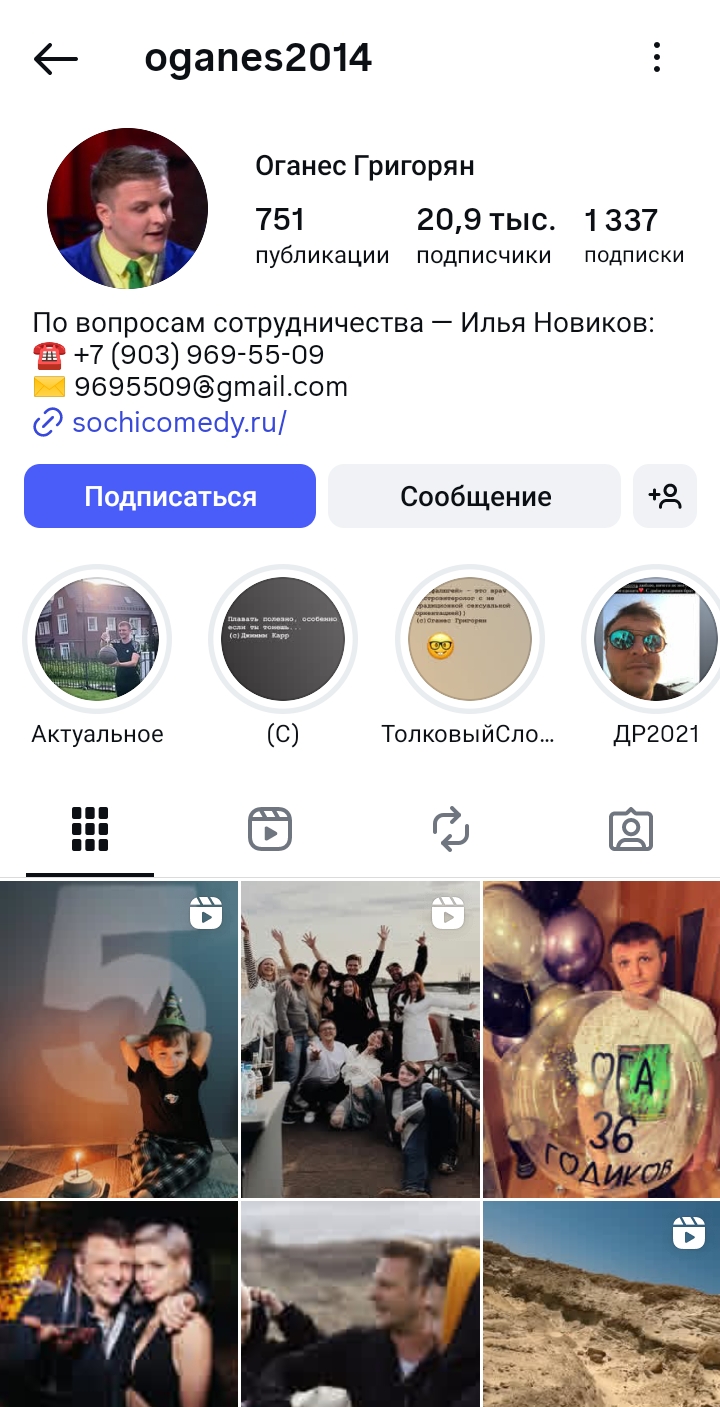Show suggested accounts via add-person icon
The image size is (720, 1407).
coord(665,496)
